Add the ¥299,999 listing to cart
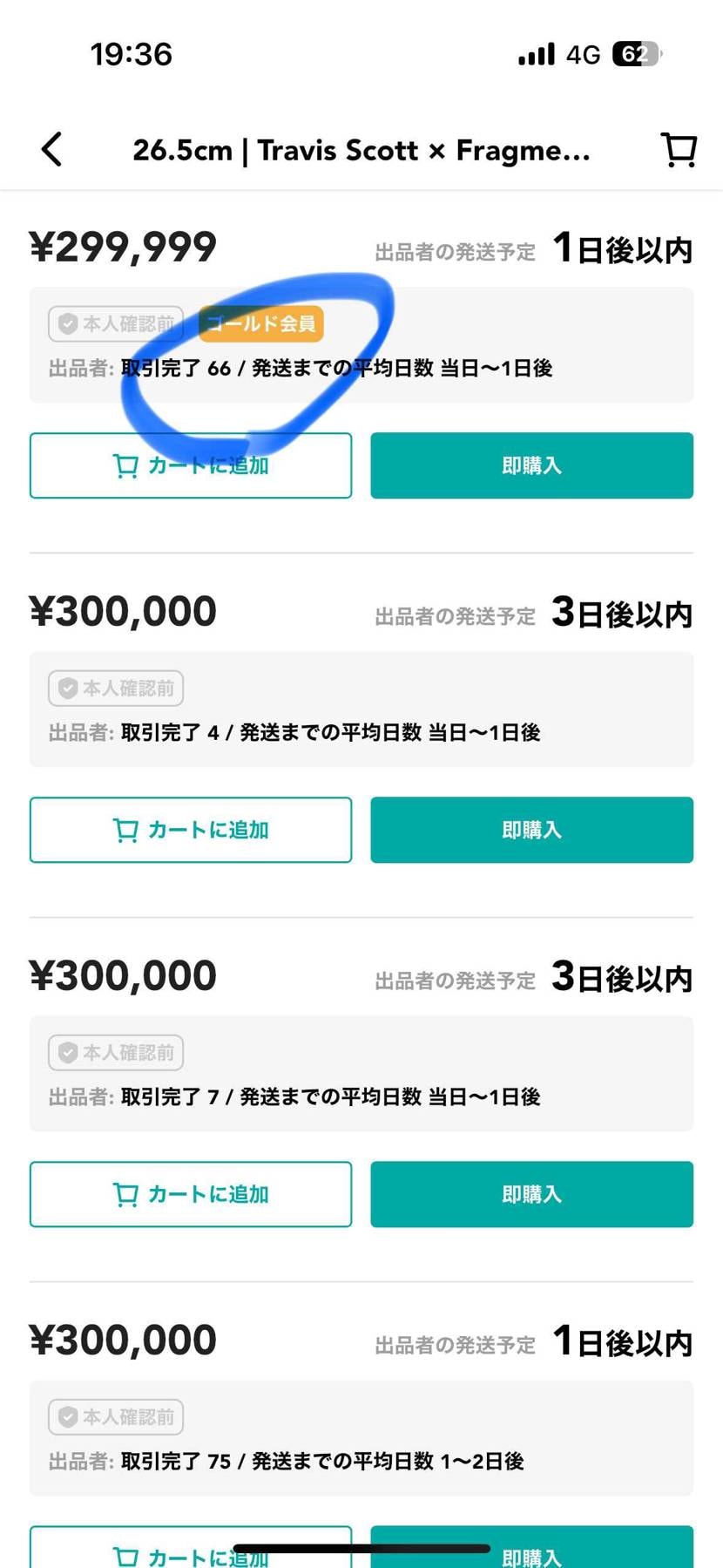 click(x=190, y=465)
